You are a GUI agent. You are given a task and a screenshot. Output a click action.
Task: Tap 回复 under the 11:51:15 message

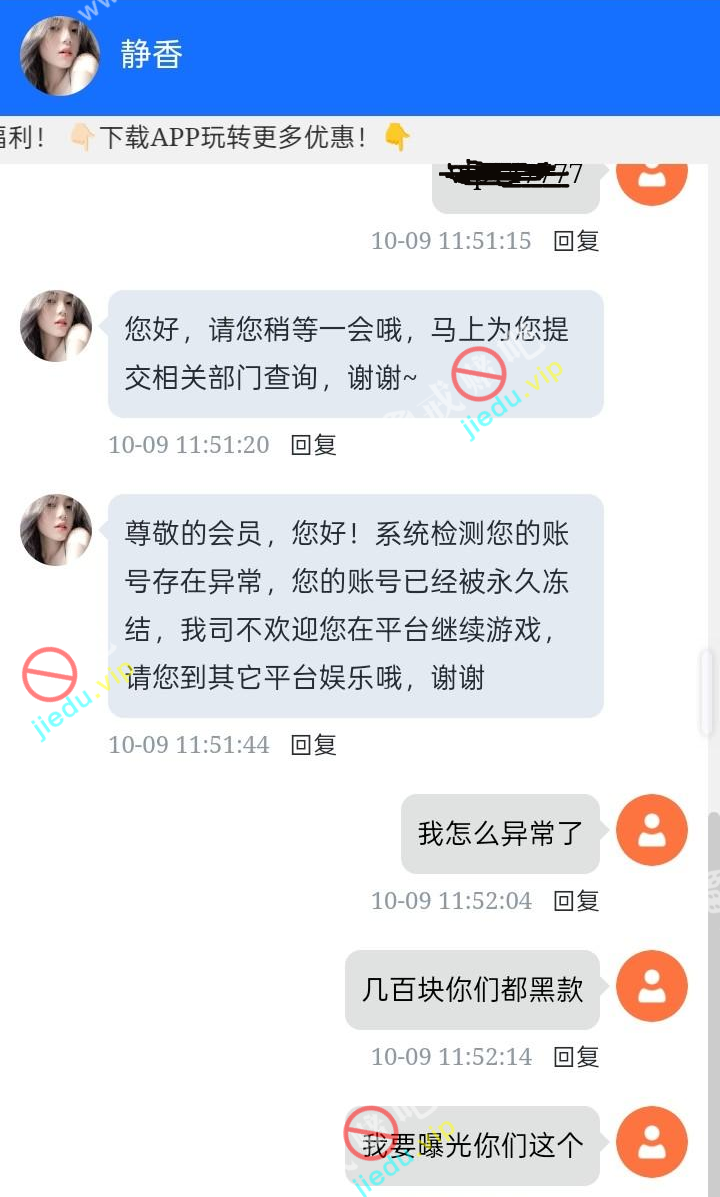(x=576, y=241)
